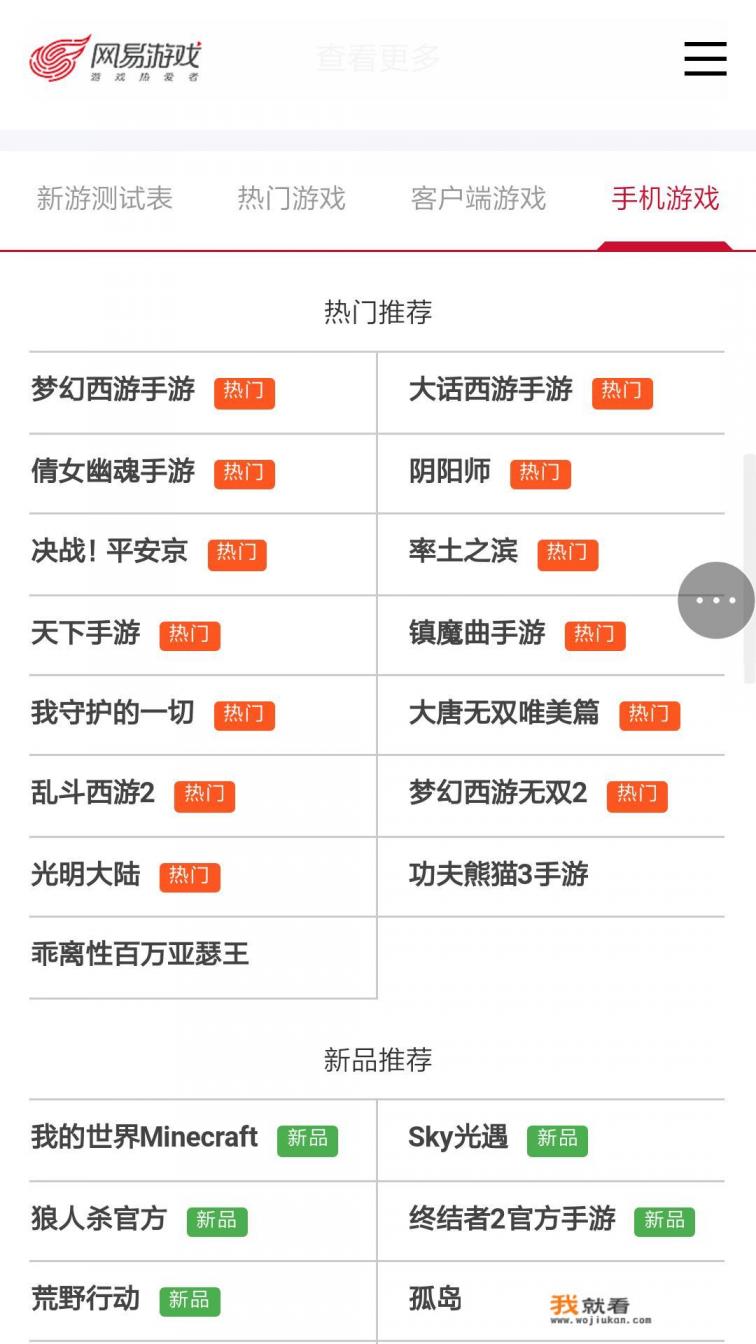Open the 客户端游戏 tab
This screenshot has width=756, height=1344.
coord(477,198)
